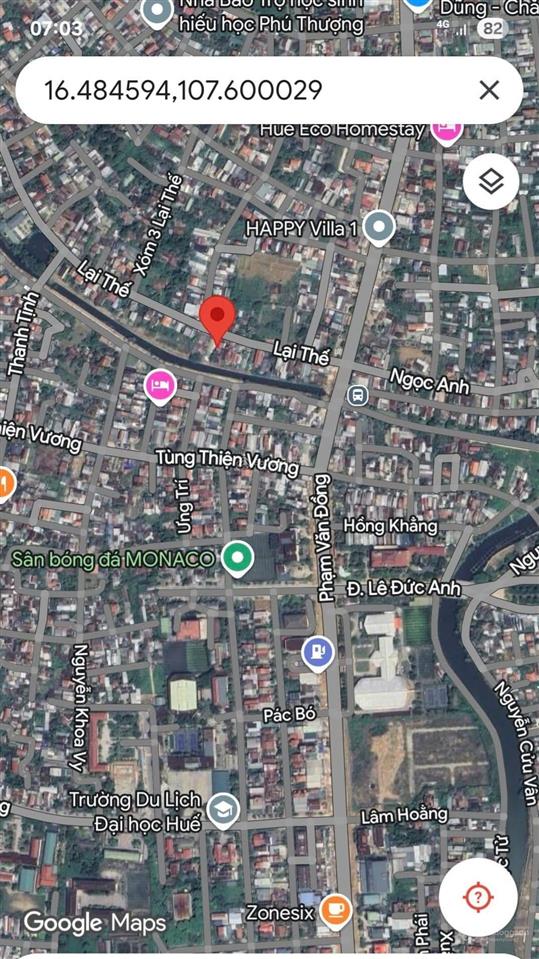Clear the search with the X button
This screenshot has width=539, height=959.
pyautogui.click(x=489, y=91)
